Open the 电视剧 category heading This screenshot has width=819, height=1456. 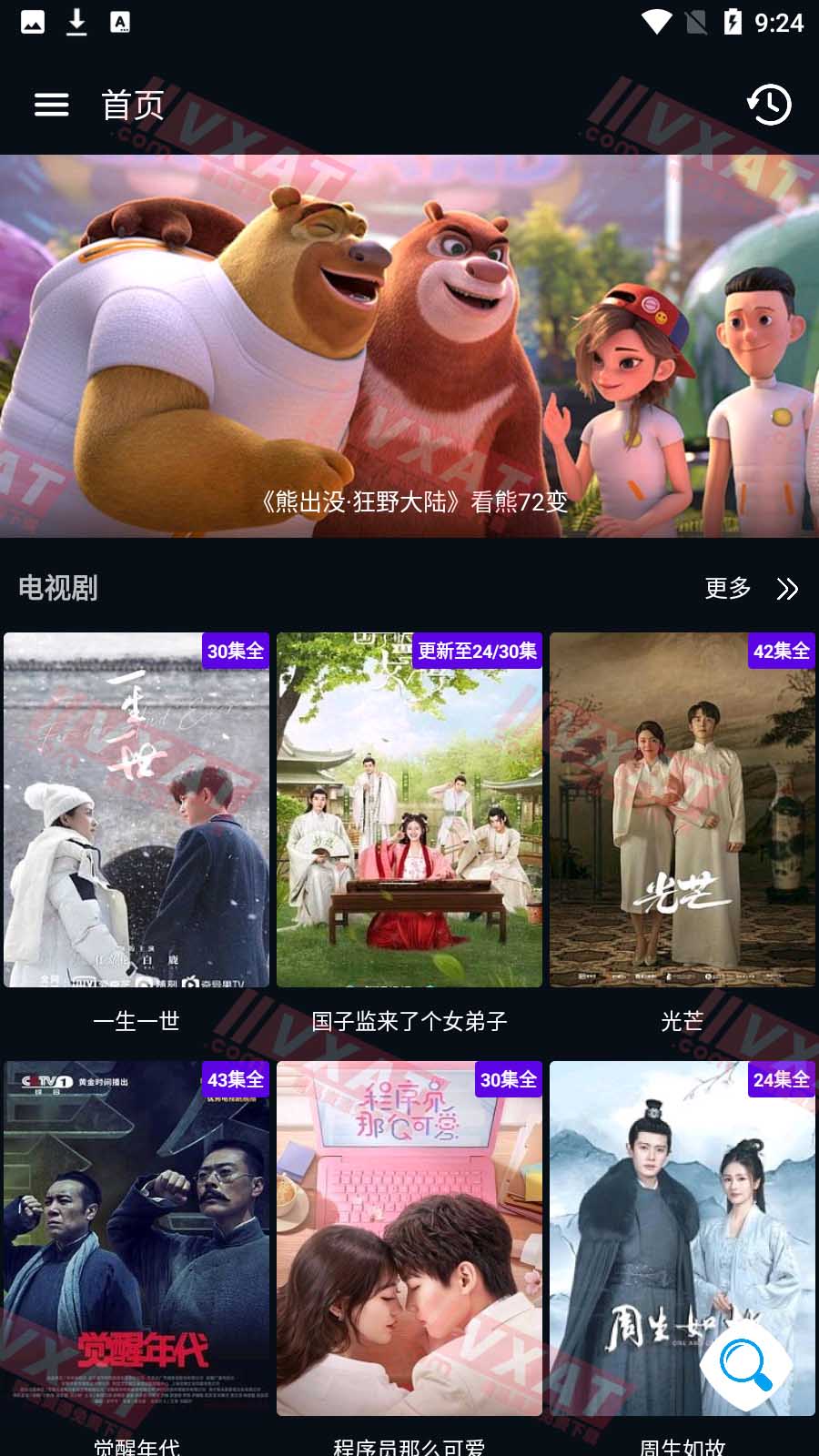[x=57, y=589]
